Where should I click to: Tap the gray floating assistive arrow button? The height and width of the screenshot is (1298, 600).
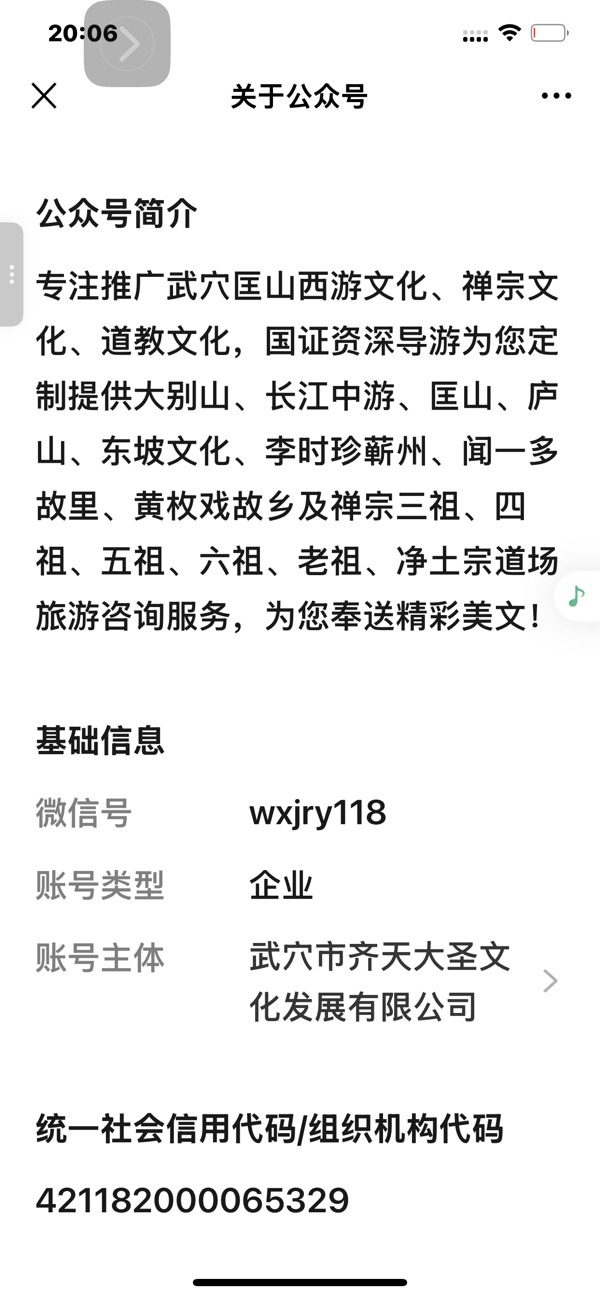click(x=127, y=44)
